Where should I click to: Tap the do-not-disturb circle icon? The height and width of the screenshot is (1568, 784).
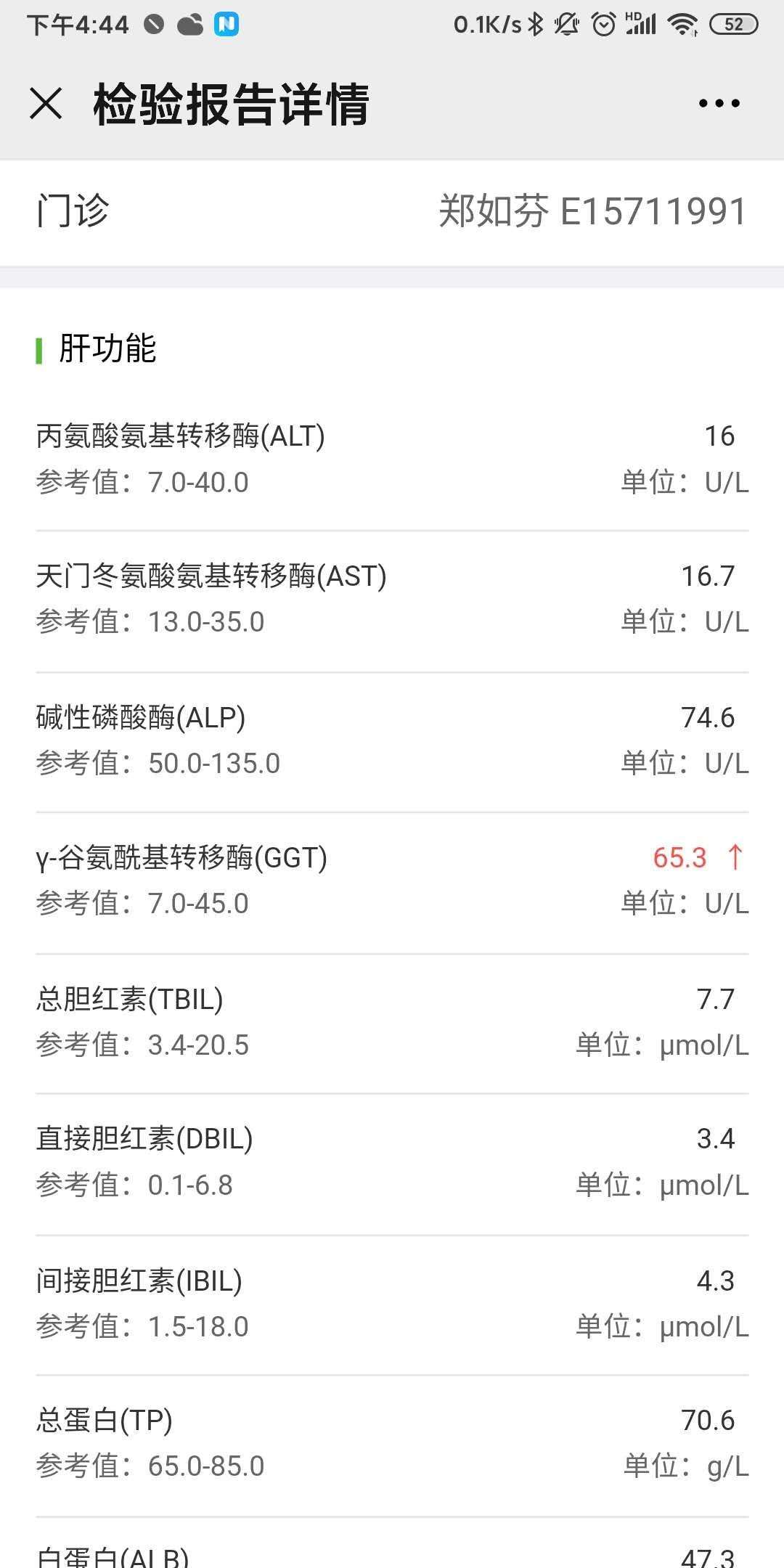point(152,24)
